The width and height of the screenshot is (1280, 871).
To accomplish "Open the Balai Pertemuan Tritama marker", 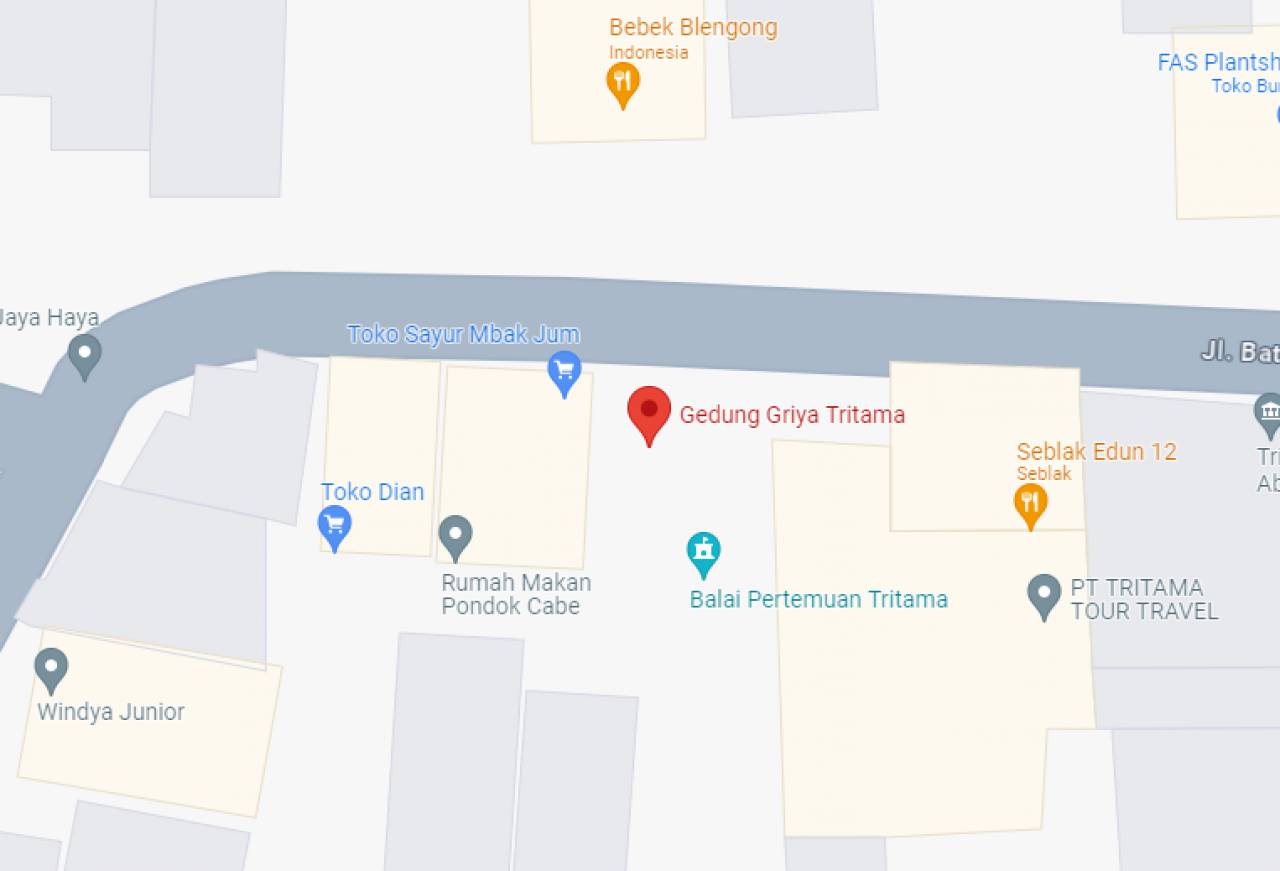I will click(703, 552).
